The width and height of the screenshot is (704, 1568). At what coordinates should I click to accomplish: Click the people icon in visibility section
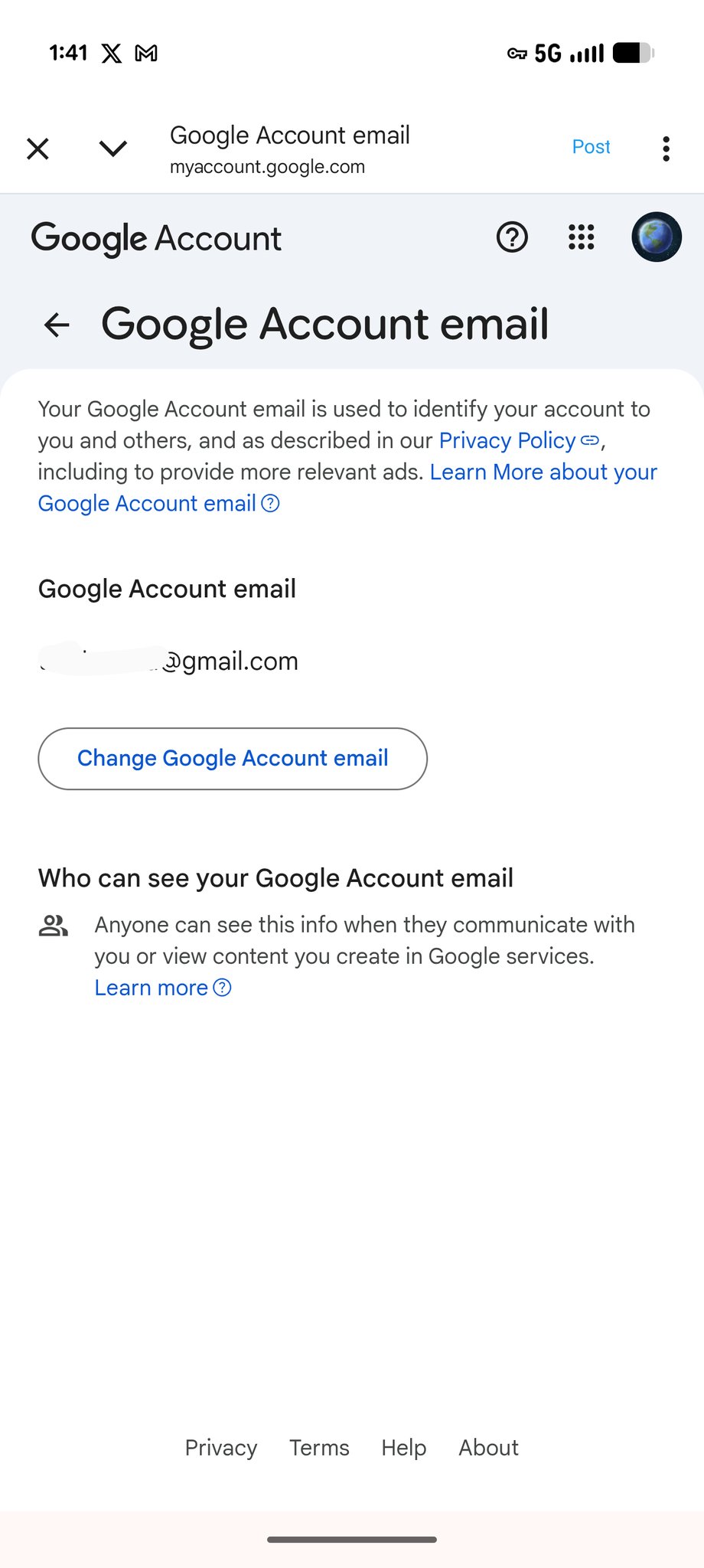coord(53,927)
